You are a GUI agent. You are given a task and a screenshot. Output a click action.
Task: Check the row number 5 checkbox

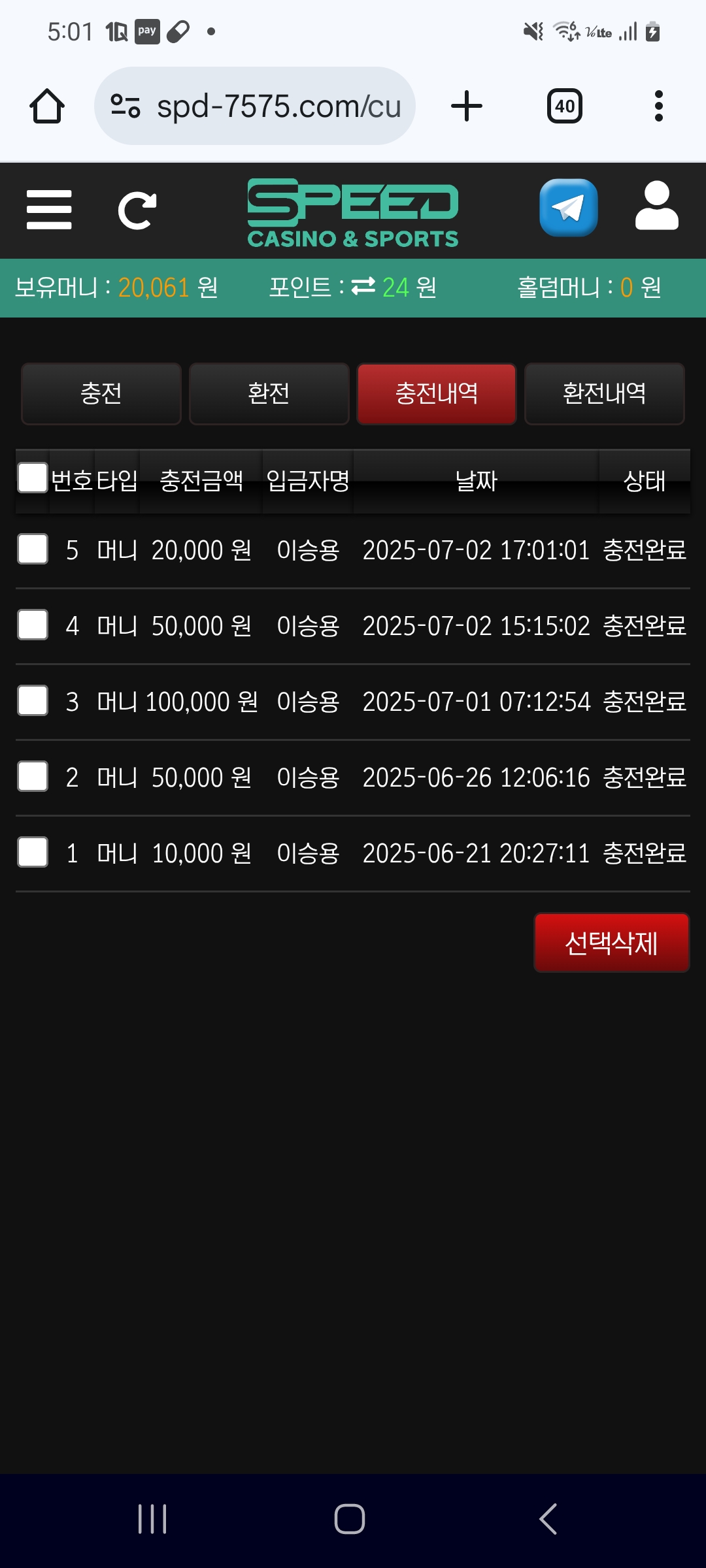point(33,549)
